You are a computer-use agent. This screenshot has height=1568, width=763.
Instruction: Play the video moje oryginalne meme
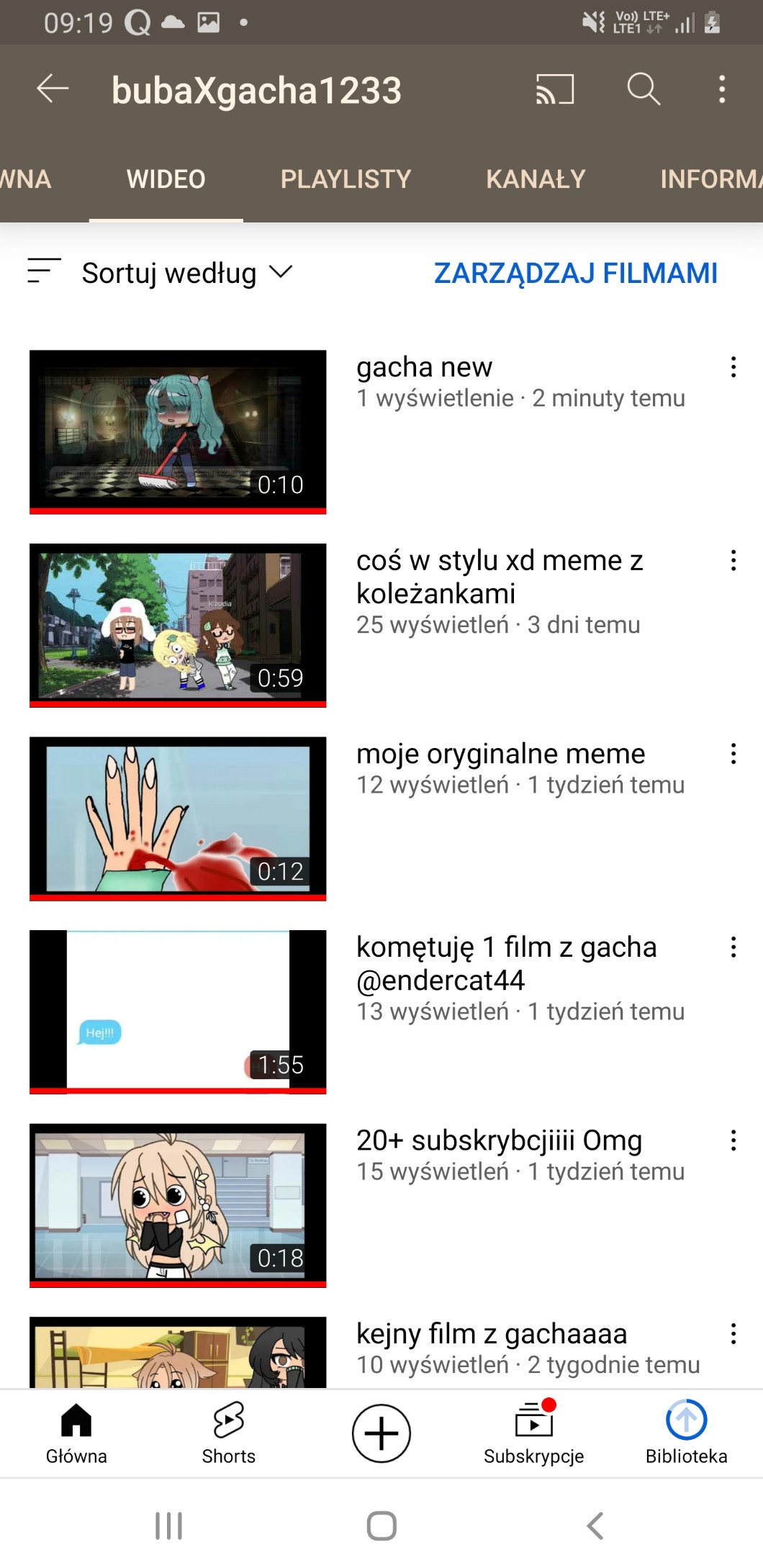pyautogui.click(x=178, y=818)
